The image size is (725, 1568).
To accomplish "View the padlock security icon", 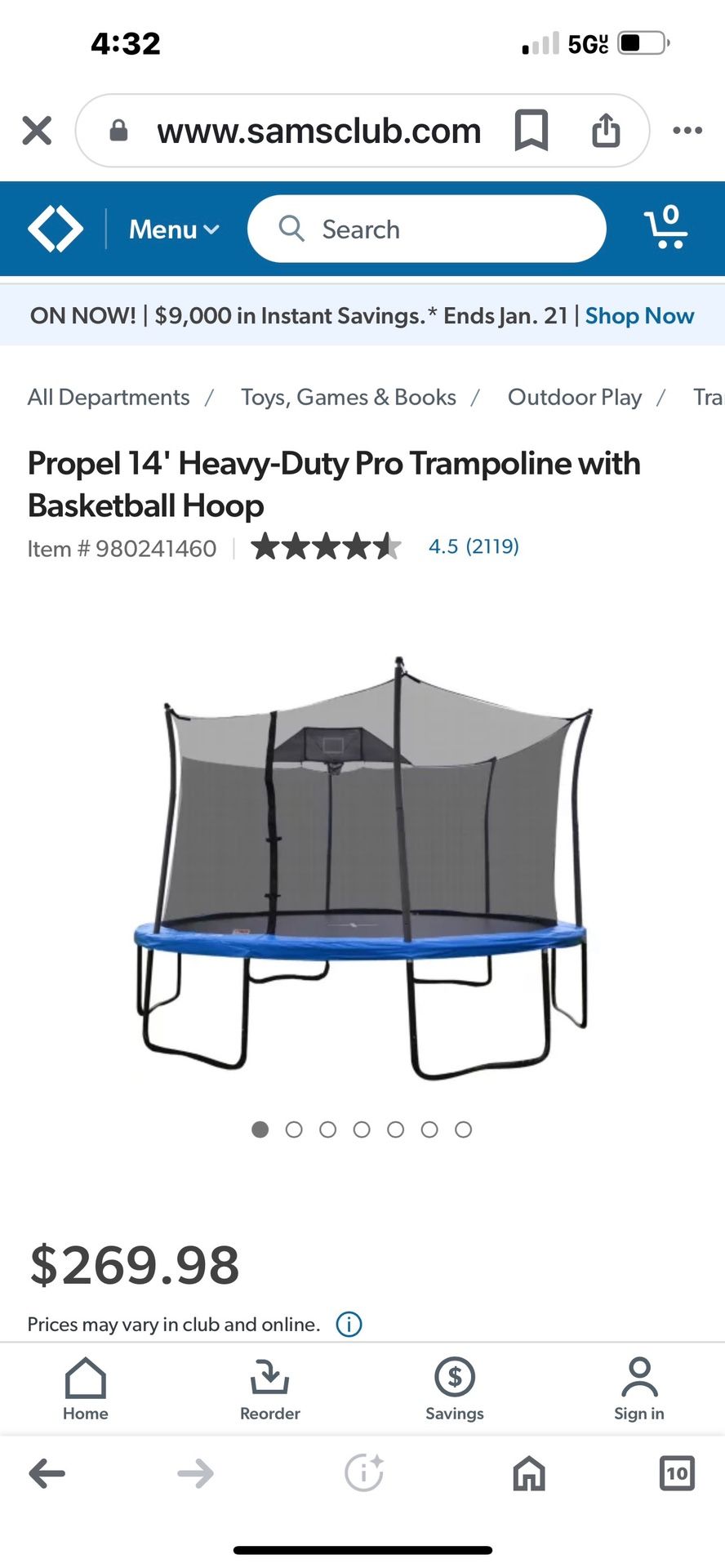I will (x=118, y=130).
